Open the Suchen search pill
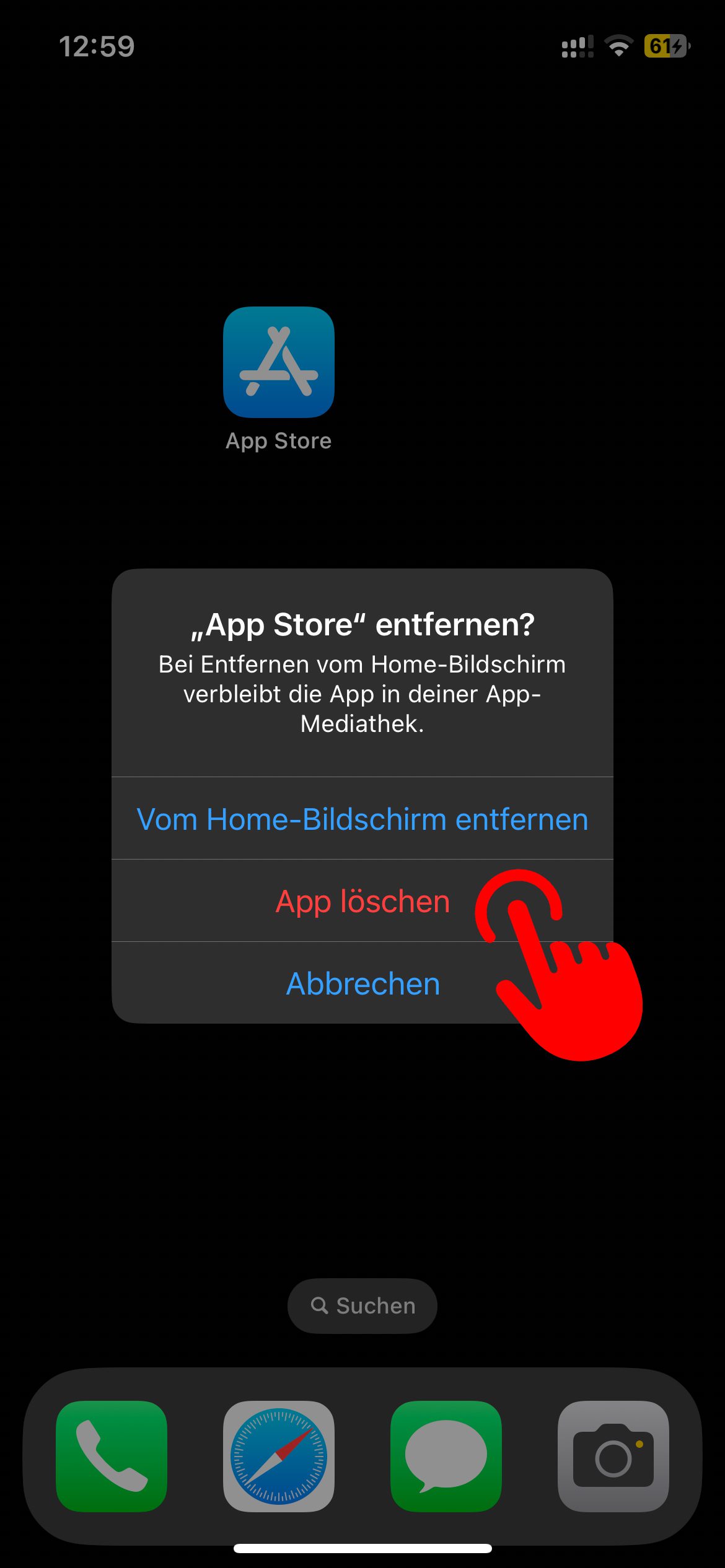The height and width of the screenshot is (1568, 725). pyautogui.click(x=362, y=1305)
